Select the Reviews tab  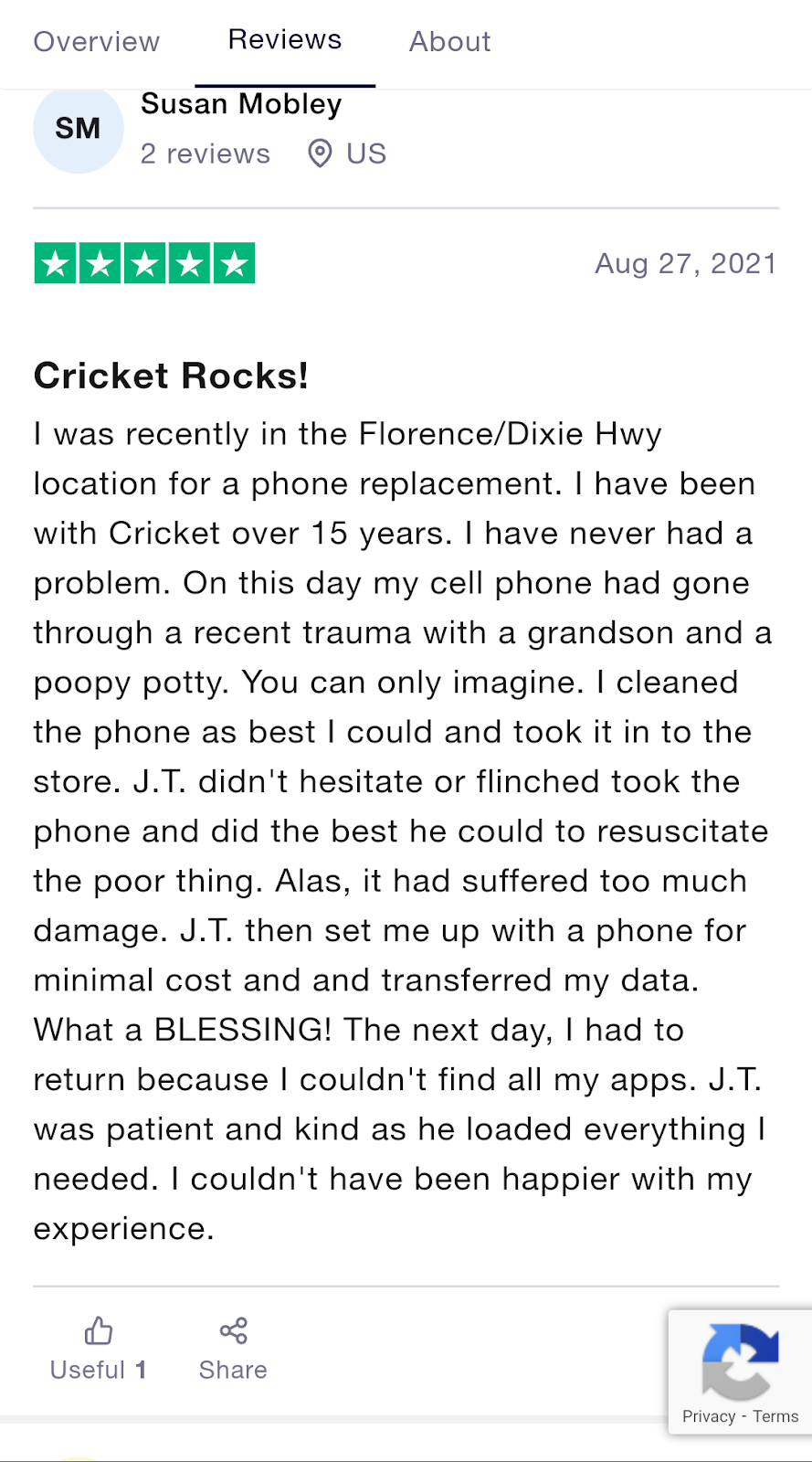click(x=284, y=40)
